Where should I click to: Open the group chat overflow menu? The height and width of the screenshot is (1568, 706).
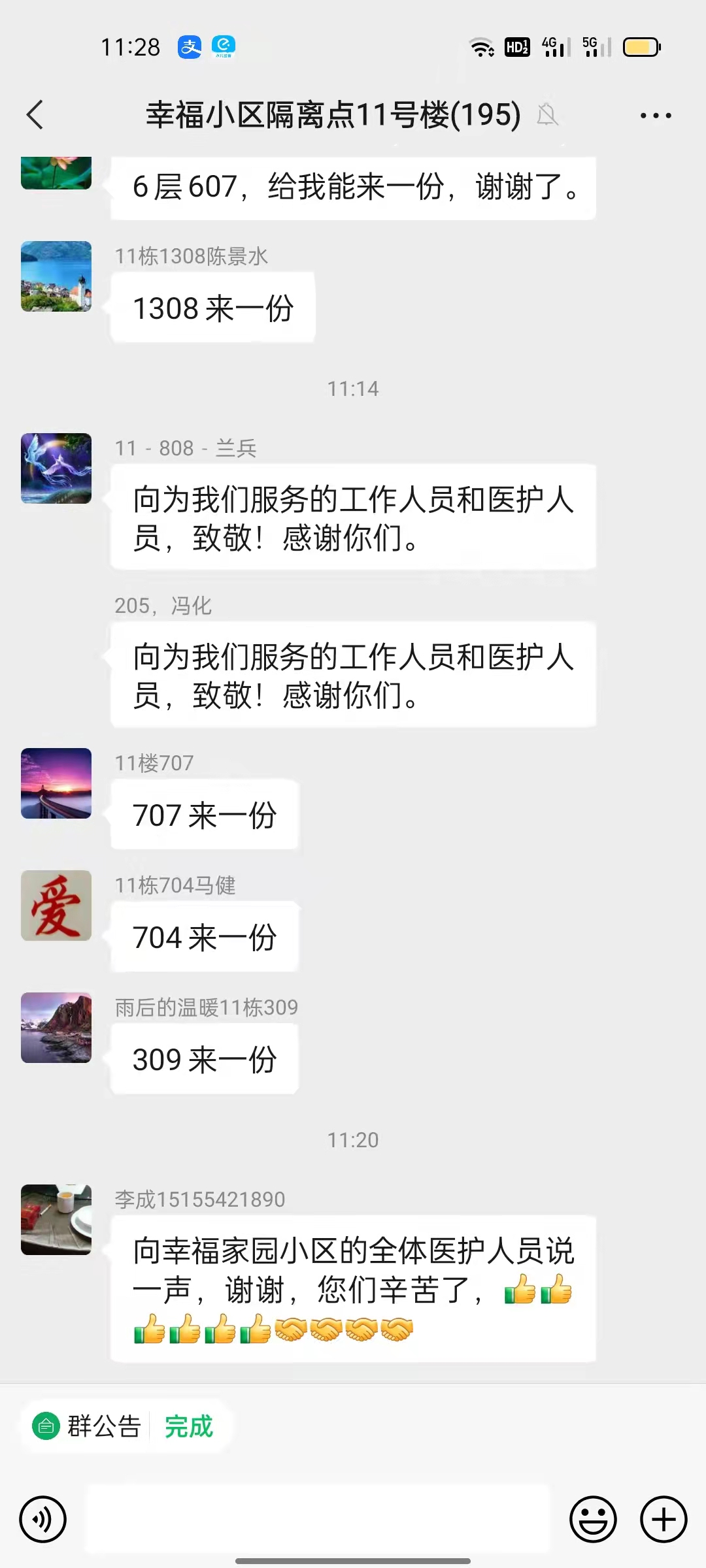[655, 116]
